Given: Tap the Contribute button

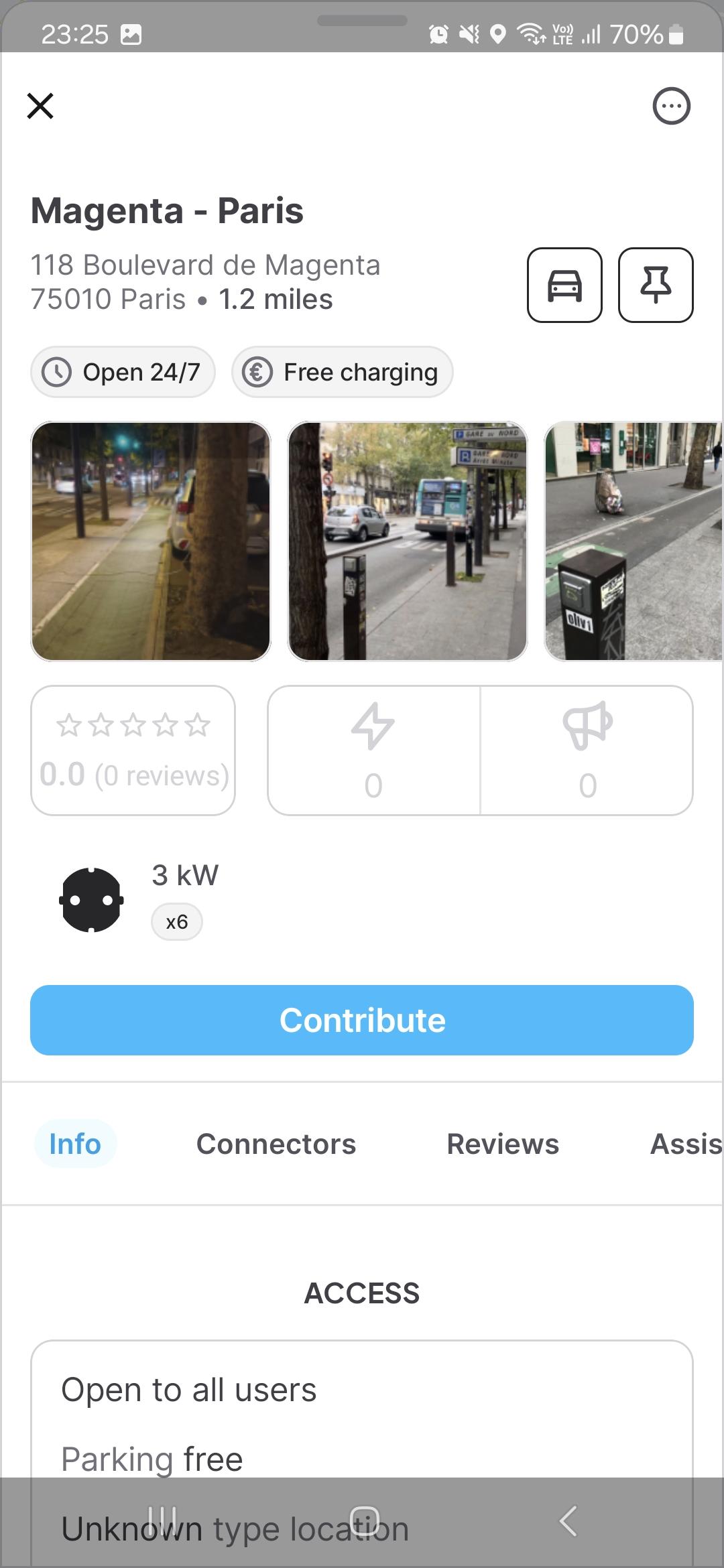Looking at the screenshot, I should click(362, 1020).
